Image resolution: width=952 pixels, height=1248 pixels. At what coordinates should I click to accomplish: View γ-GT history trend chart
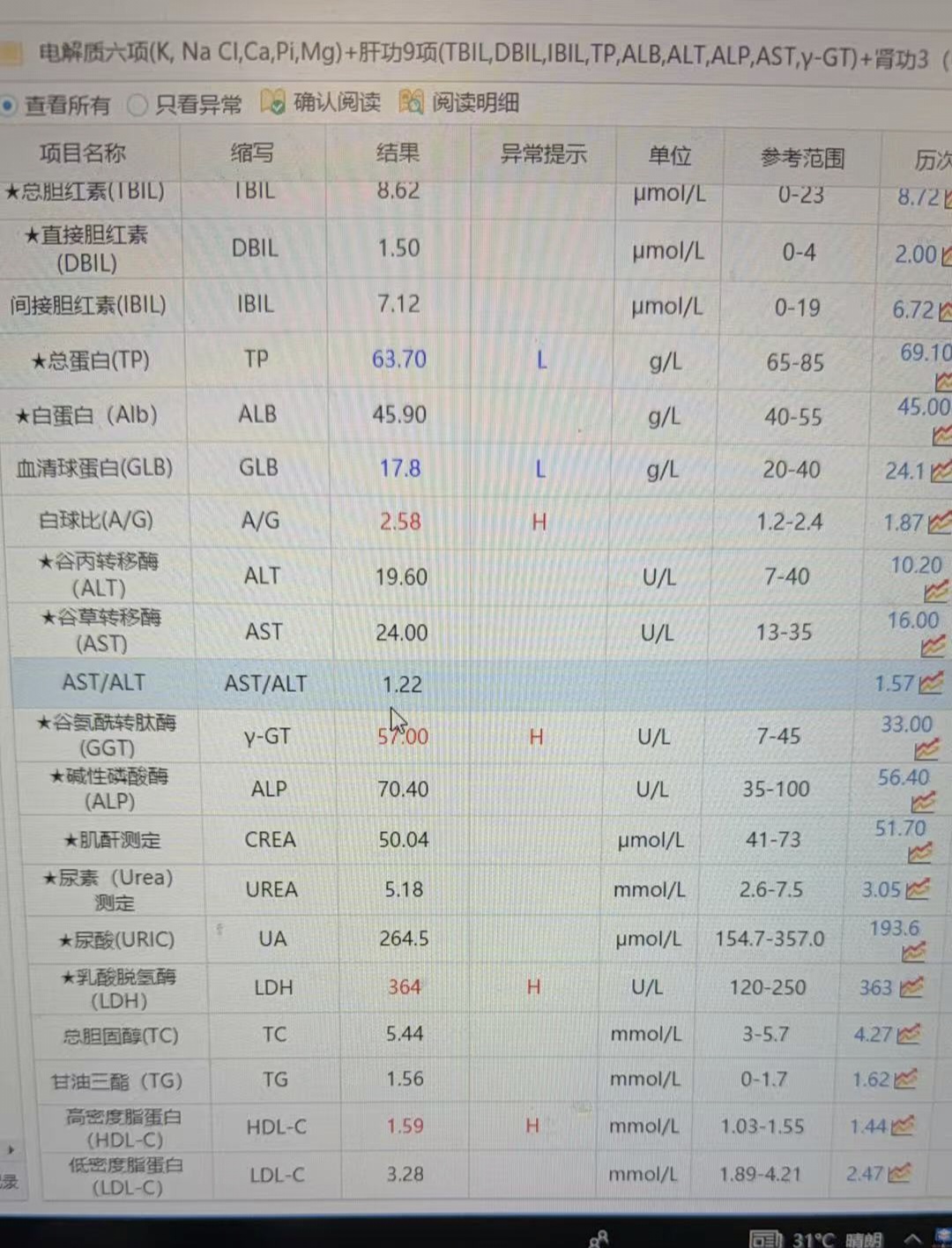[x=926, y=750]
